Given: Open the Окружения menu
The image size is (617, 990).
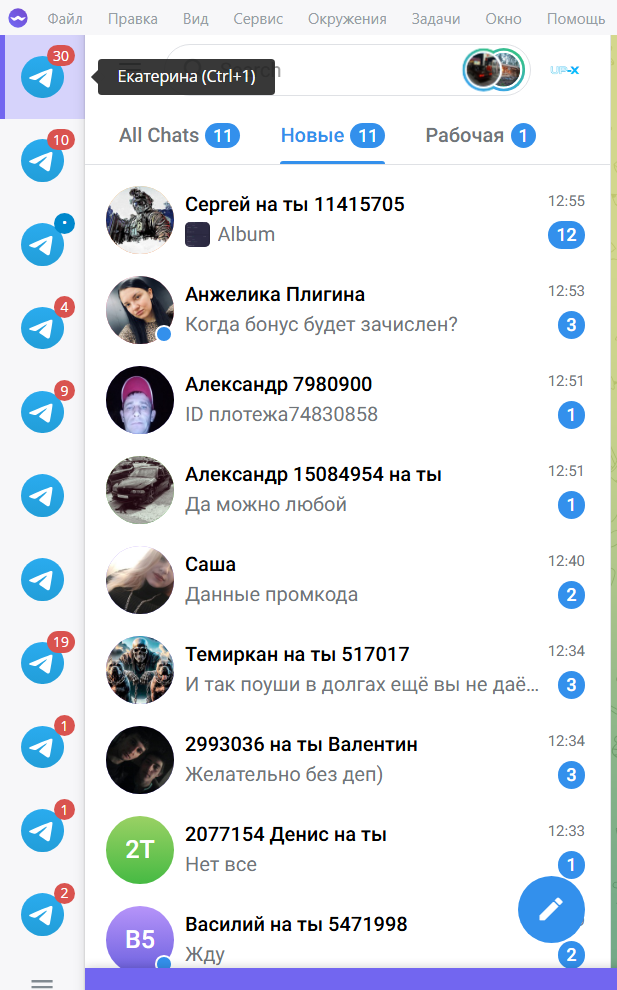Looking at the screenshot, I should click(347, 19).
